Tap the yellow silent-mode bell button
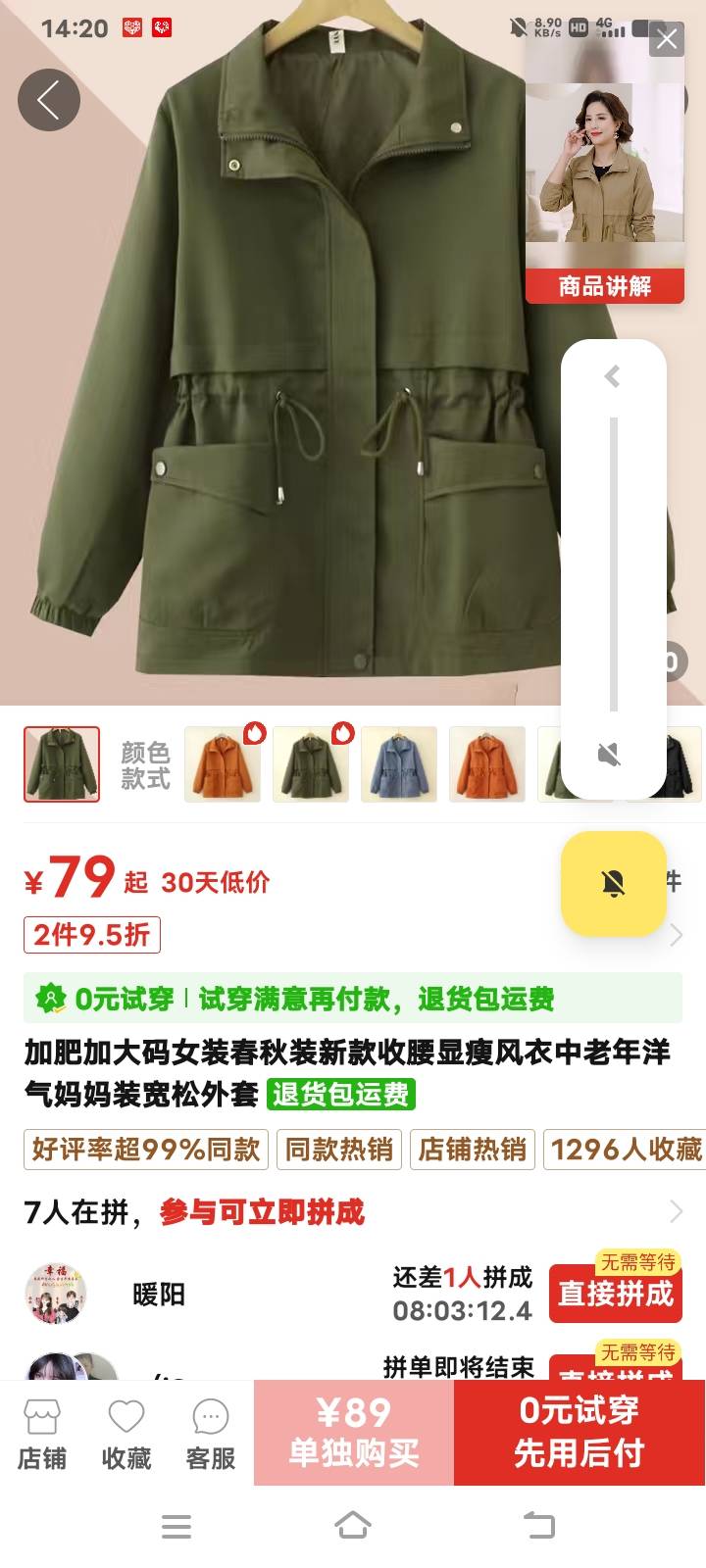Viewport: 706px width, 1568px height. (613, 883)
